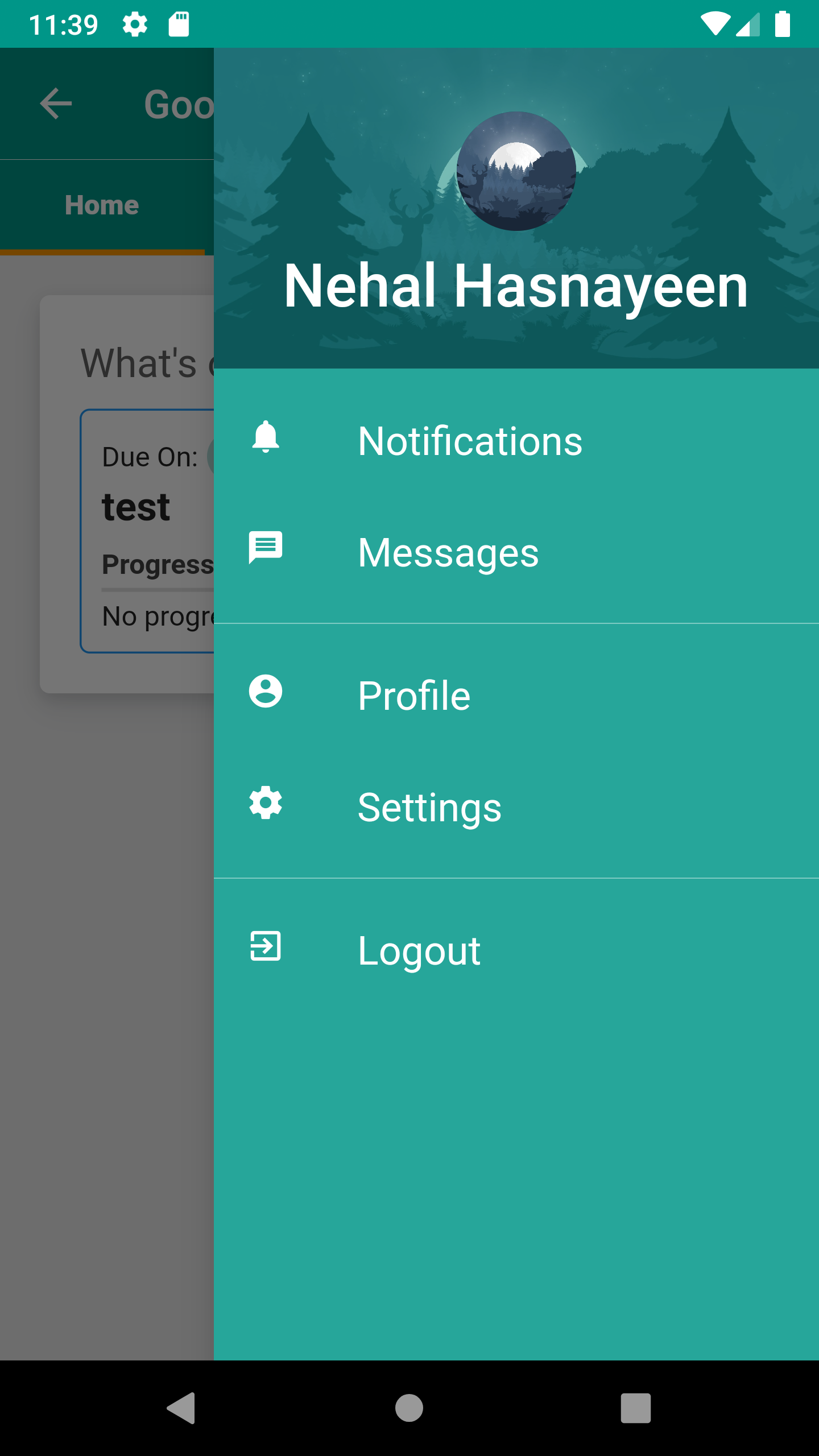Viewport: 819px width, 1456px height.
Task: Select Logout to sign out
Action: pyautogui.click(x=419, y=951)
